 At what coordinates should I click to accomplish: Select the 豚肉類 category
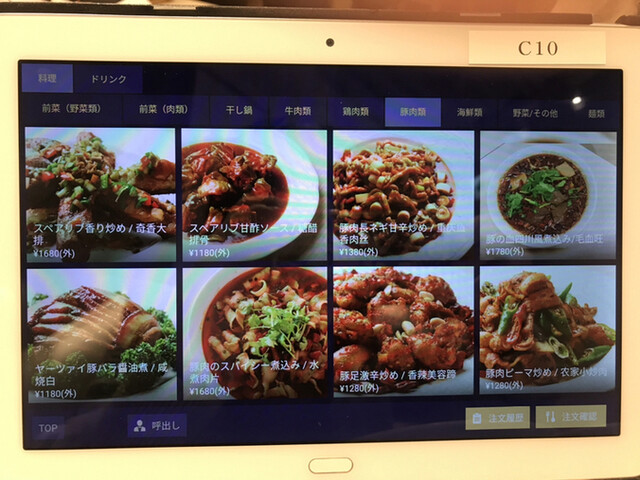coord(412,112)
